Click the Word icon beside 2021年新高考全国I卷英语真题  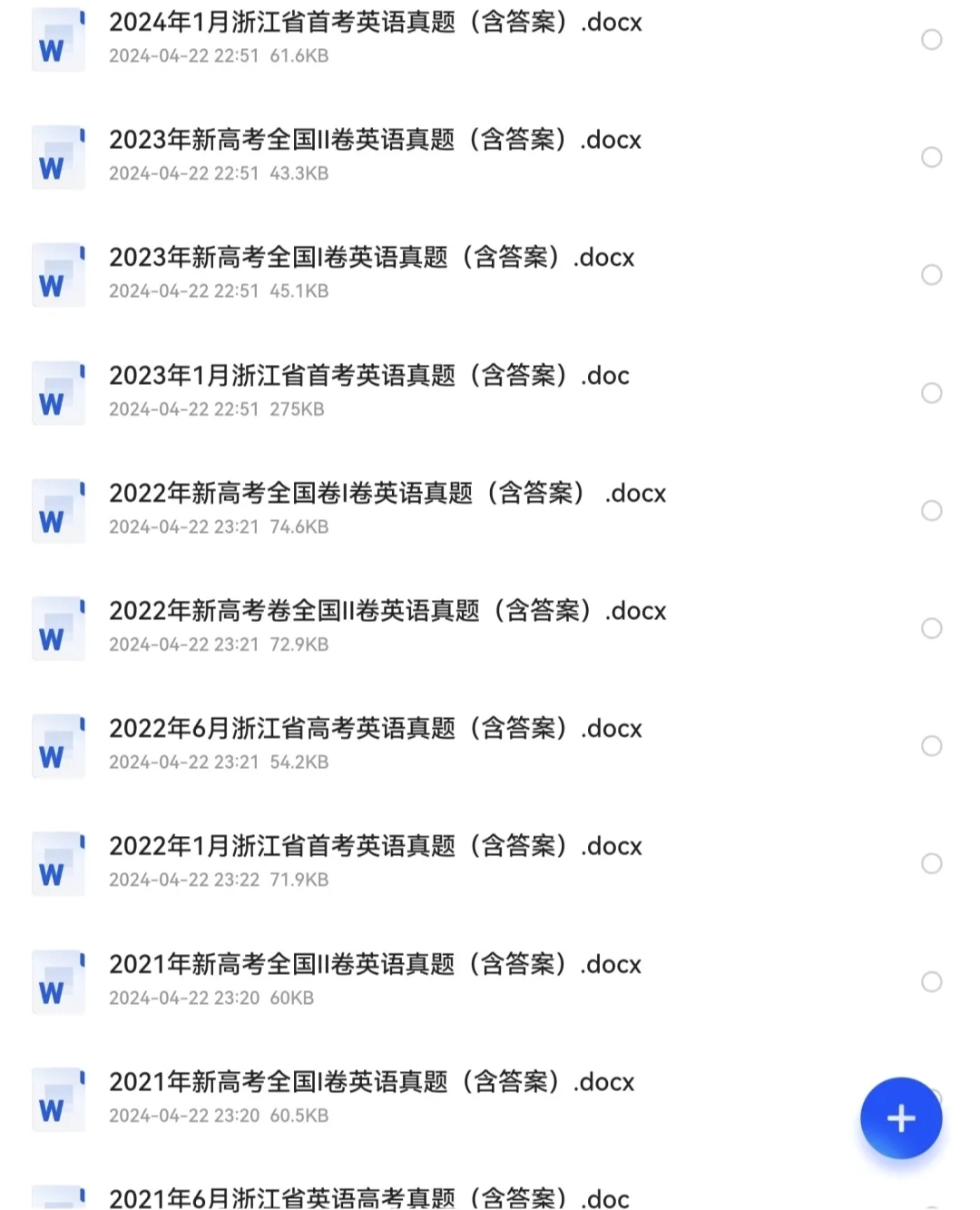point(57,1098)
